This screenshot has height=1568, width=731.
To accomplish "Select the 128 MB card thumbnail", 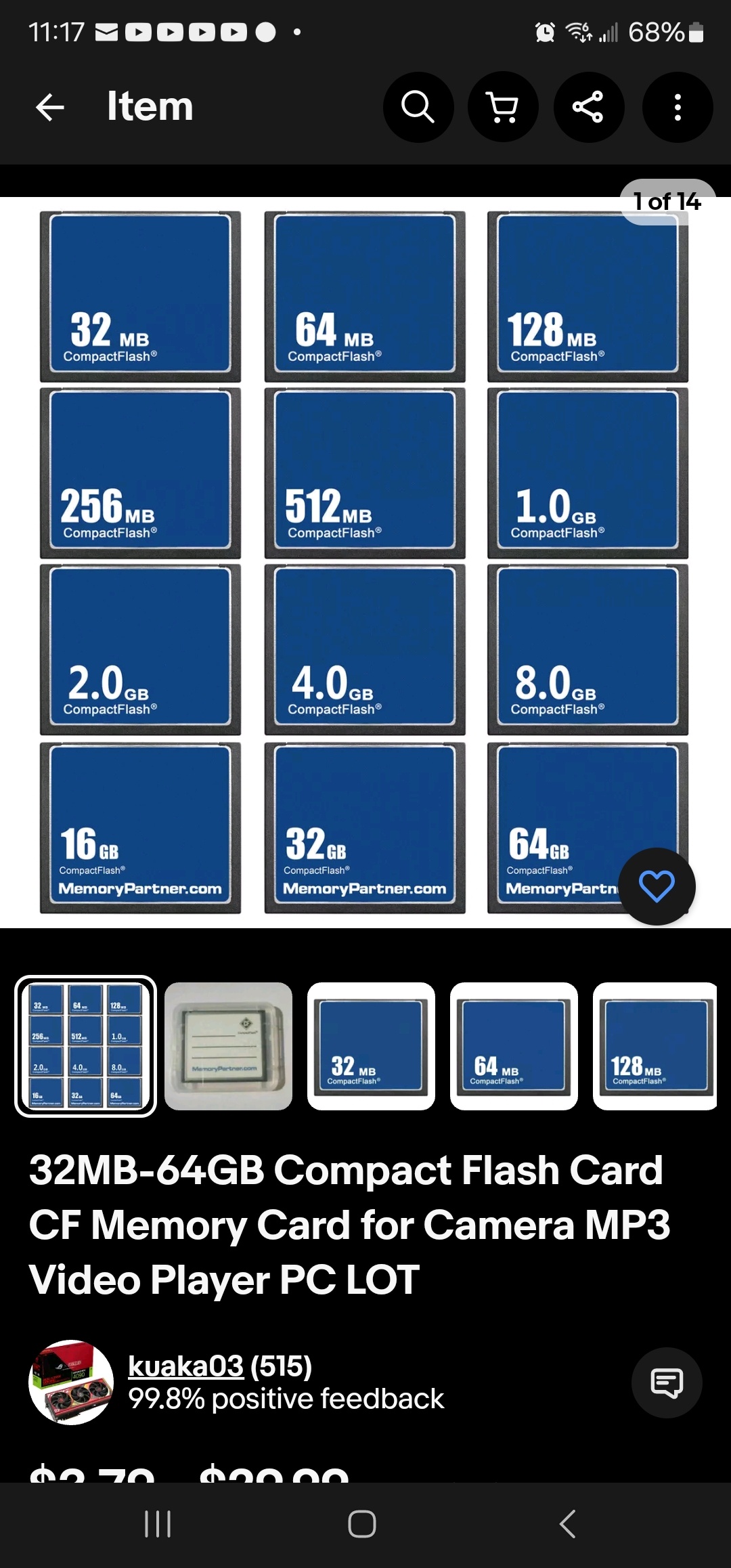I will [x=655, y=1046].
